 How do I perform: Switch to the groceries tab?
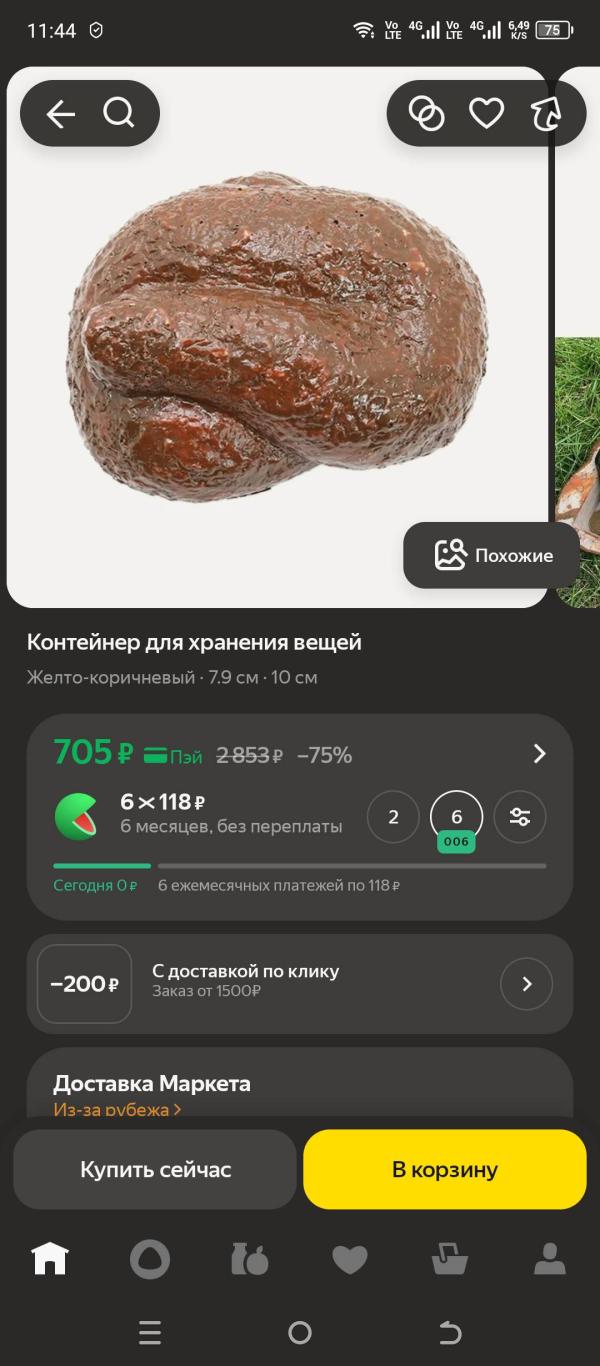250,1258
